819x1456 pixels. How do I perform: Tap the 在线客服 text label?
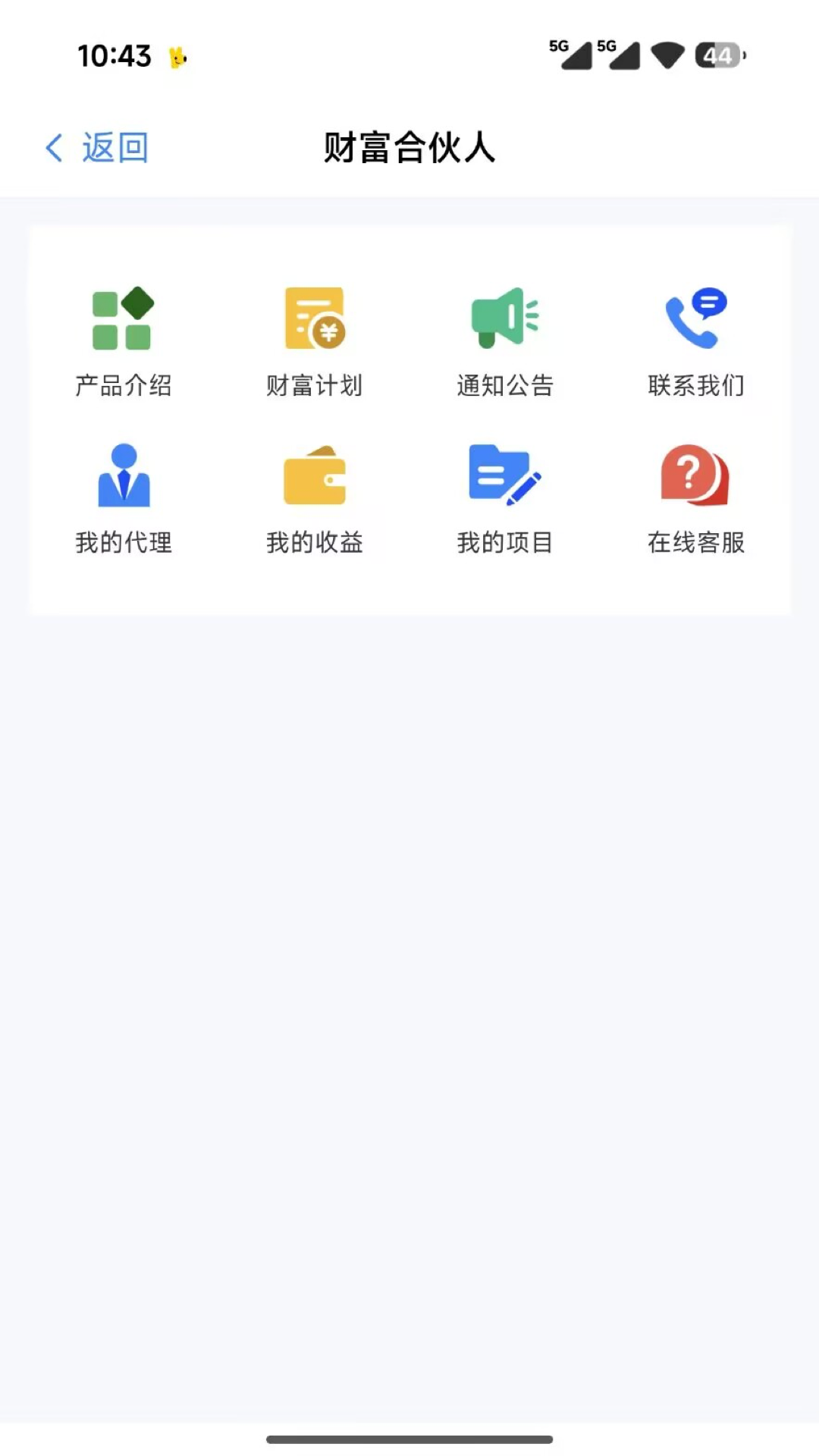pyautogui.click(x=696, y=543)
